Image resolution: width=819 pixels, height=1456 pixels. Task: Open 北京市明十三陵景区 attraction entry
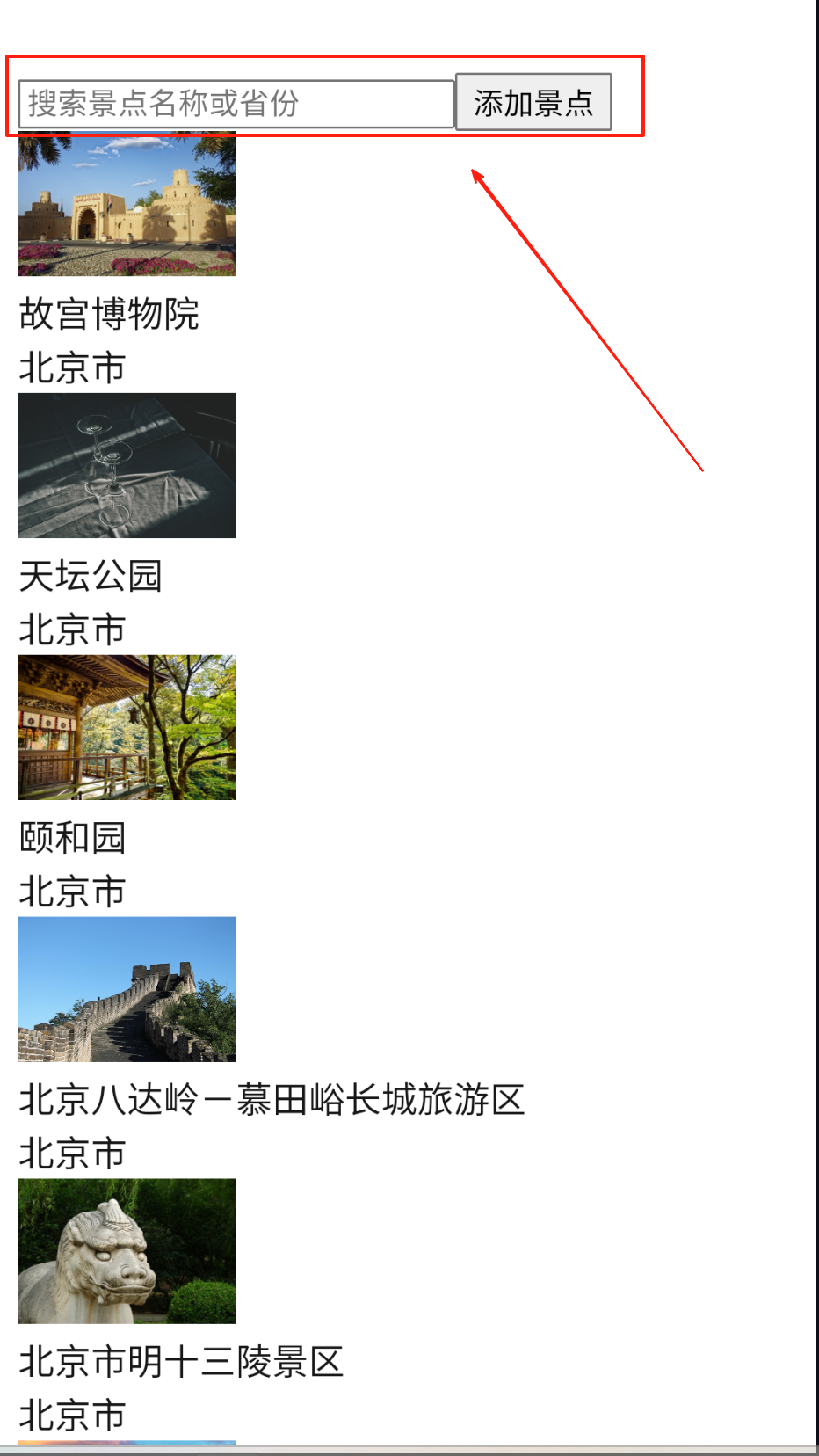pyautogui.click(x=180, y=1362)
